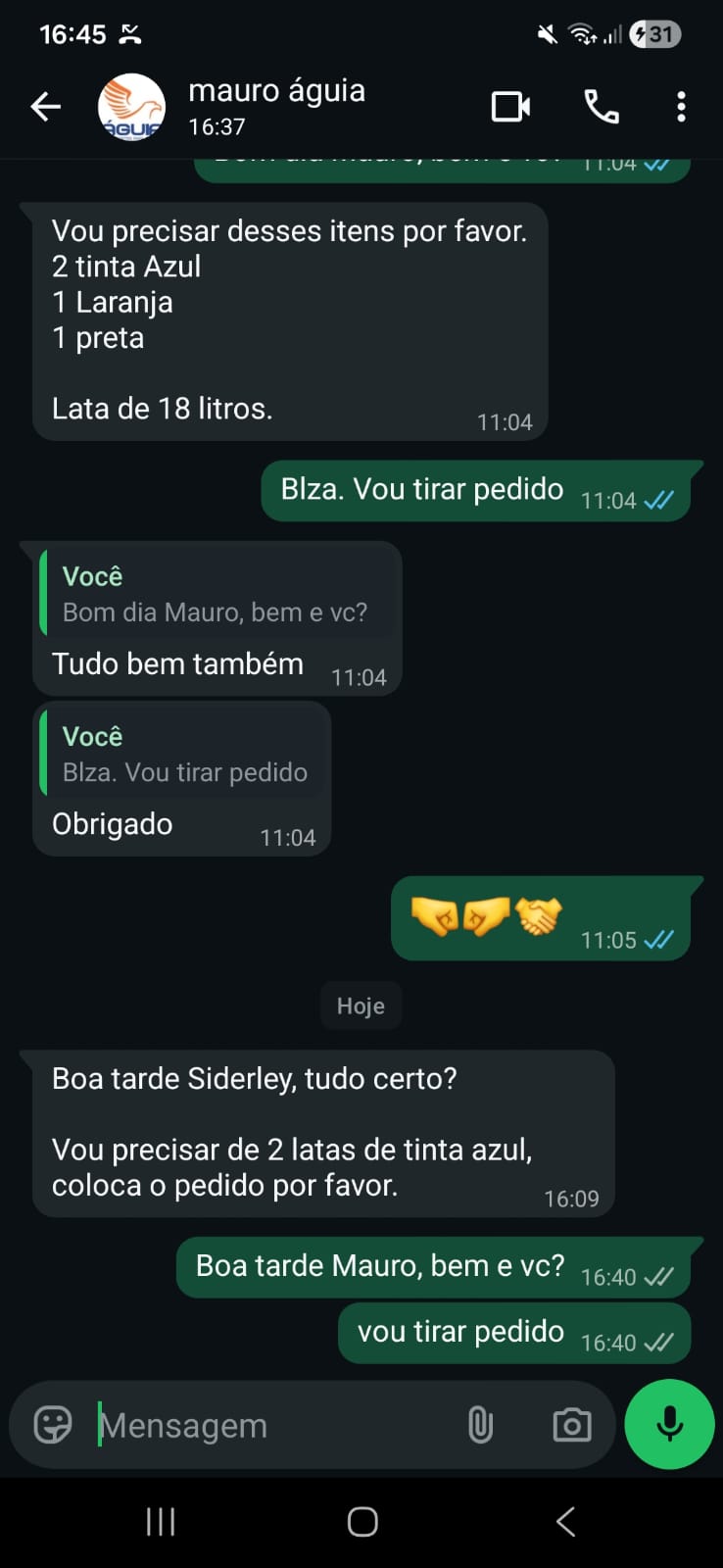723x1568 pixels.
Task: Open the emoji picker
Action: pos(53,1425)
